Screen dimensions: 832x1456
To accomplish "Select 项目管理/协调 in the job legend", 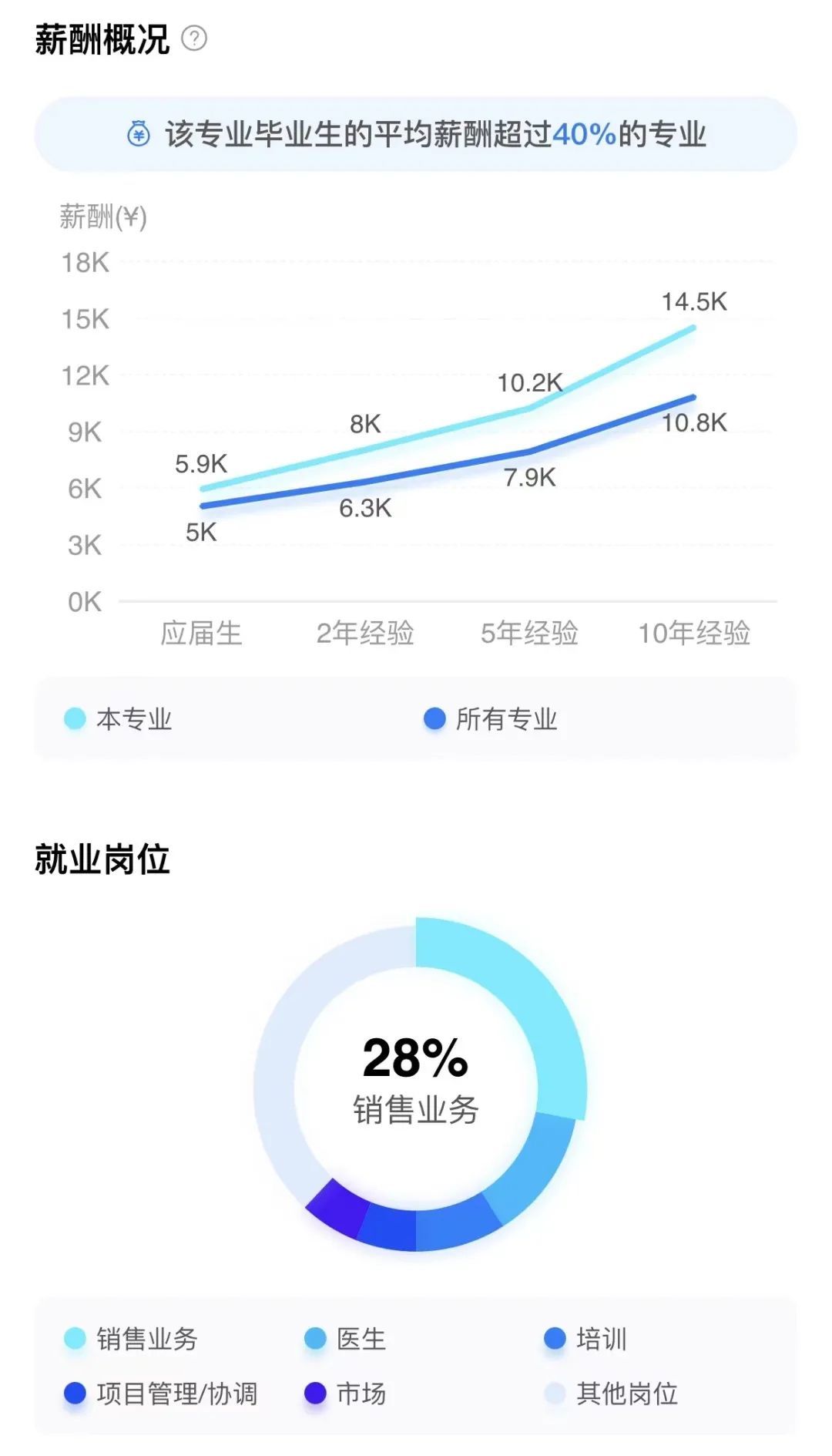I will 160,1394.
